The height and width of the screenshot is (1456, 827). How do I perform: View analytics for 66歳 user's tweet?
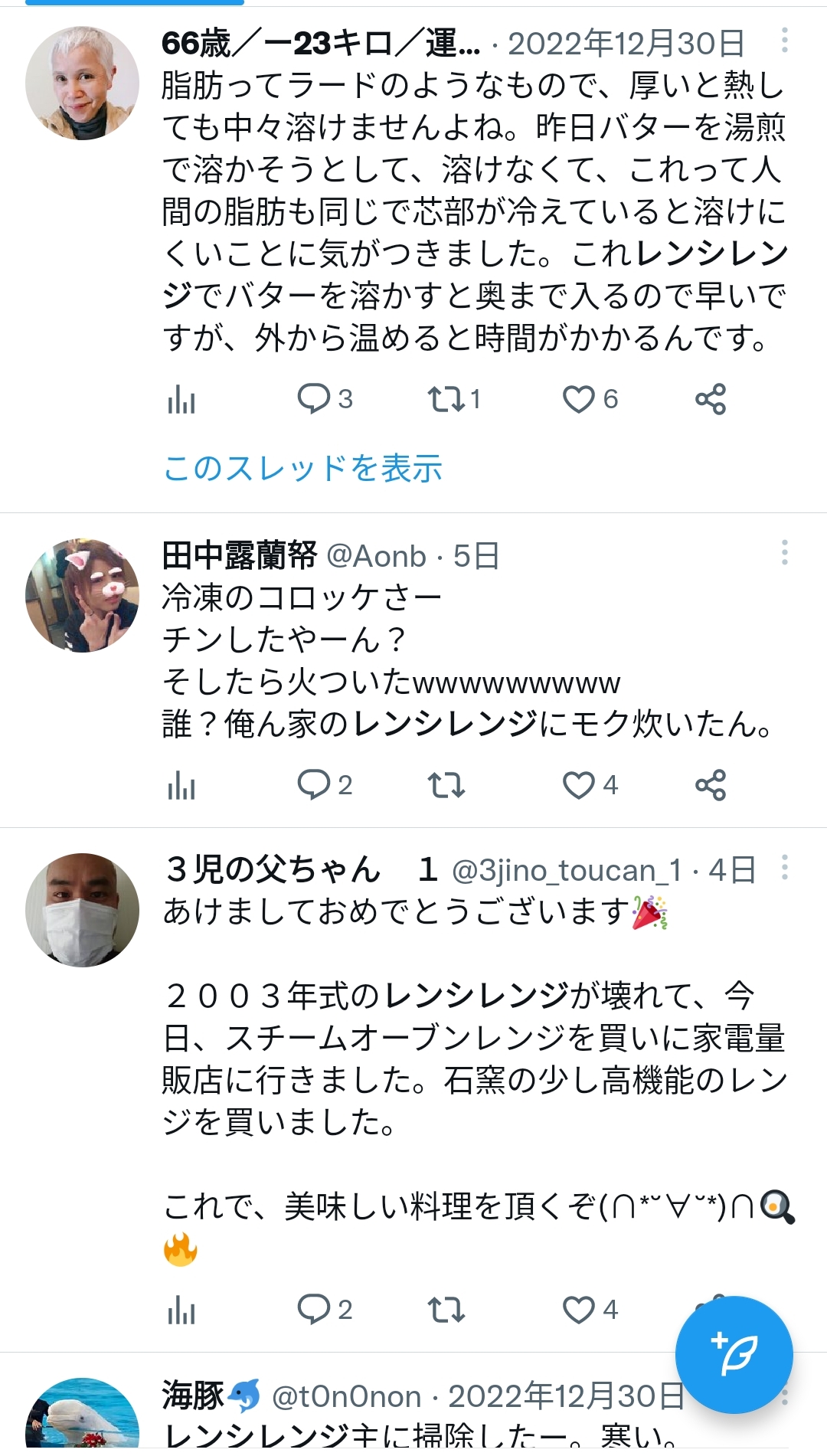pos(181,399)
